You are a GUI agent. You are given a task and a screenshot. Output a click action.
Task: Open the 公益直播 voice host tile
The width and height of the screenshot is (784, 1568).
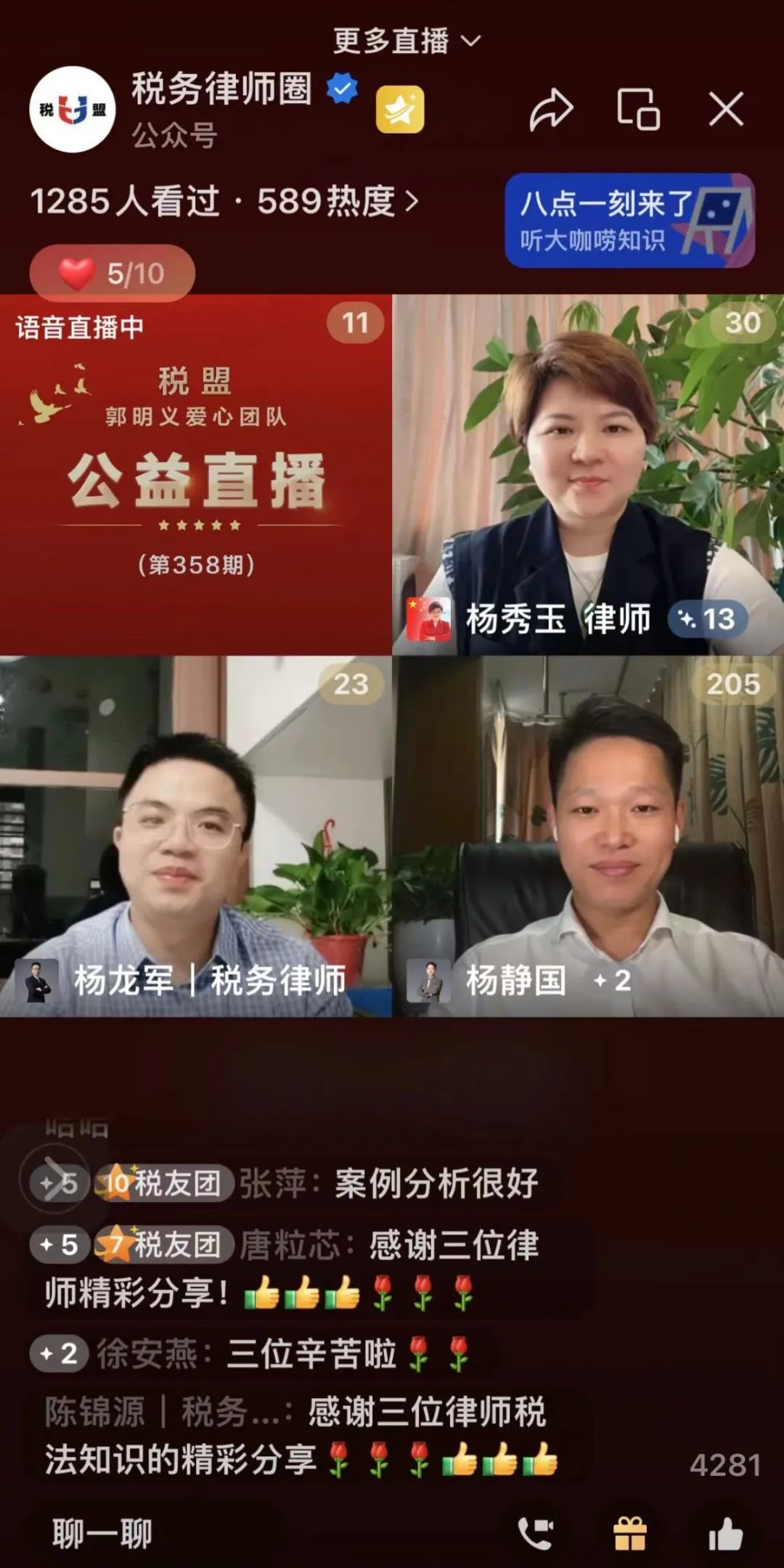196,475
